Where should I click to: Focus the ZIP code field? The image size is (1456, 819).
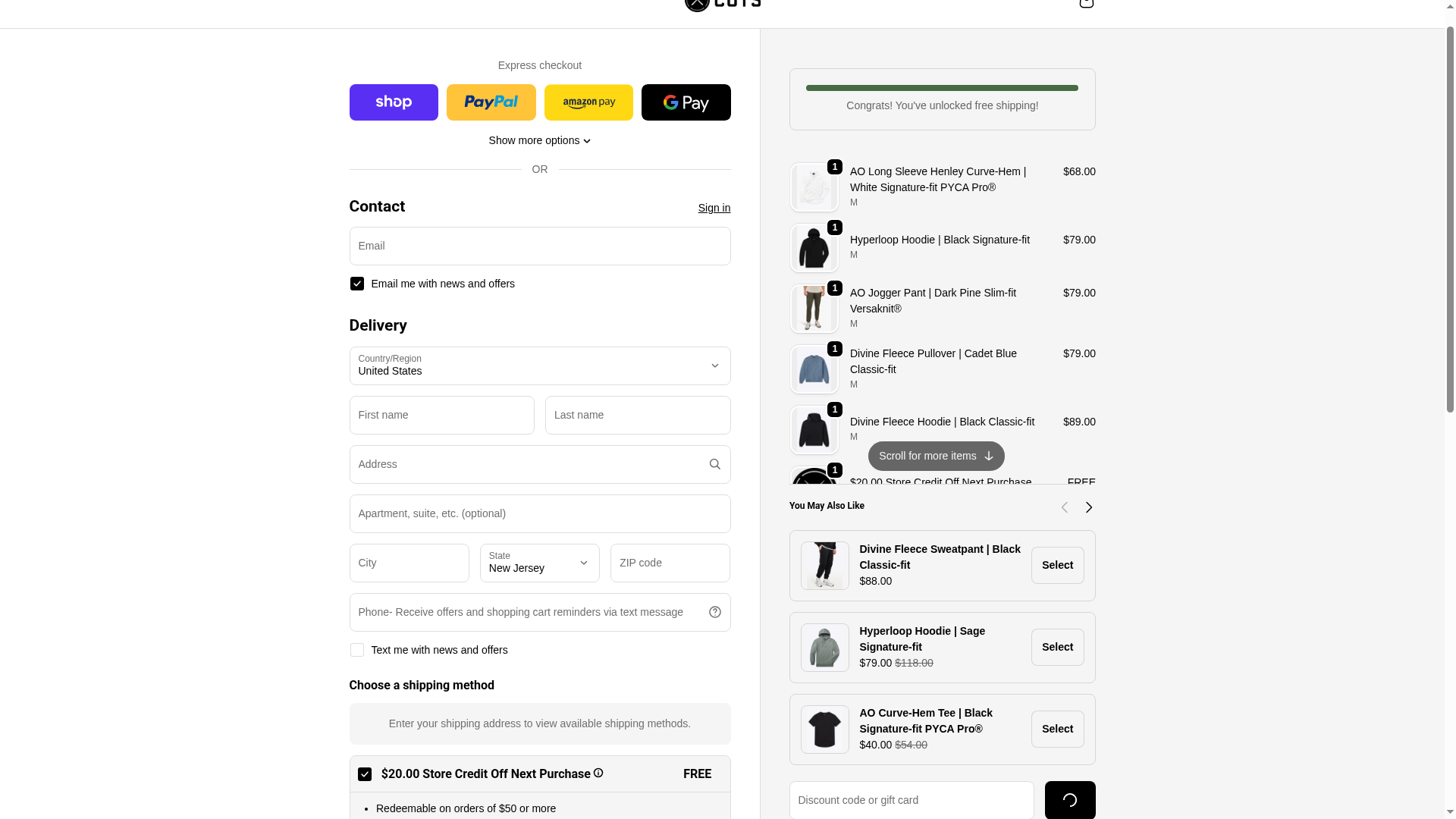click(670, 563)
